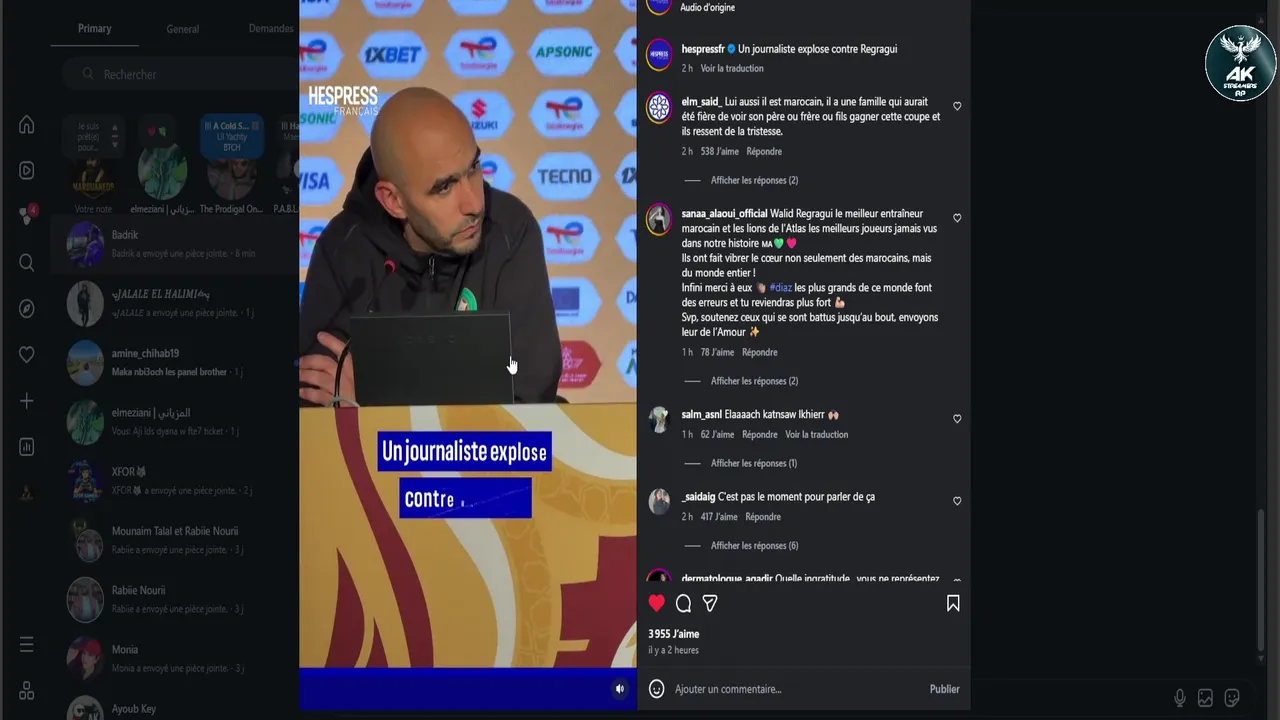This screenshot has width=1280, height=720.
Task: Expand the 6 replies under _saidaig's comment
Action: 754,545
